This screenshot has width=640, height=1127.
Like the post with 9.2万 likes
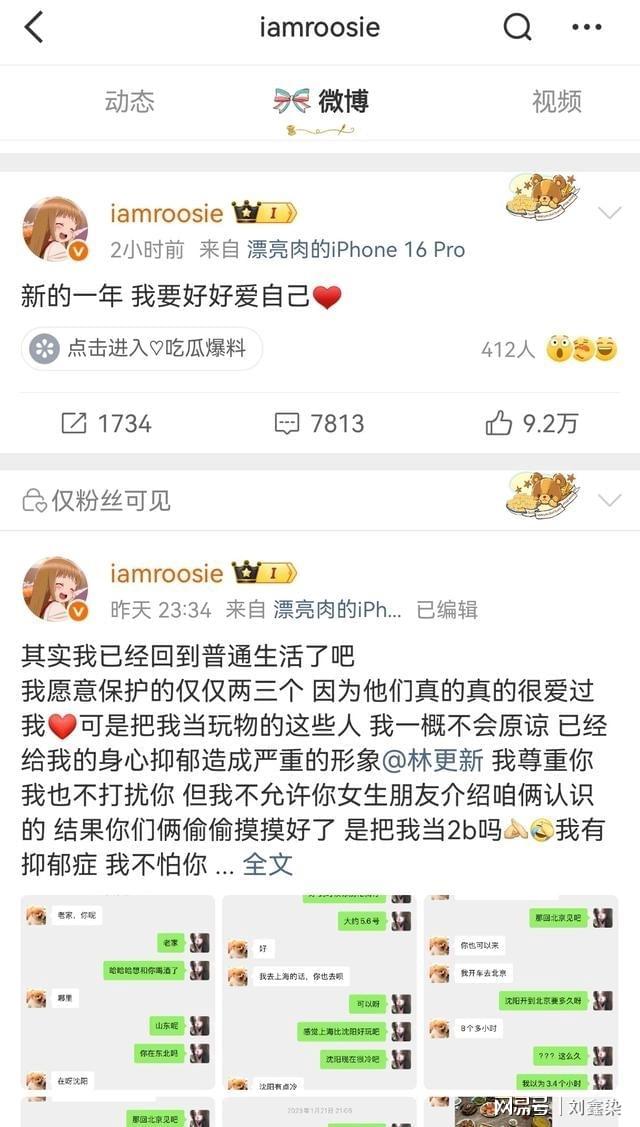[532, 423]
